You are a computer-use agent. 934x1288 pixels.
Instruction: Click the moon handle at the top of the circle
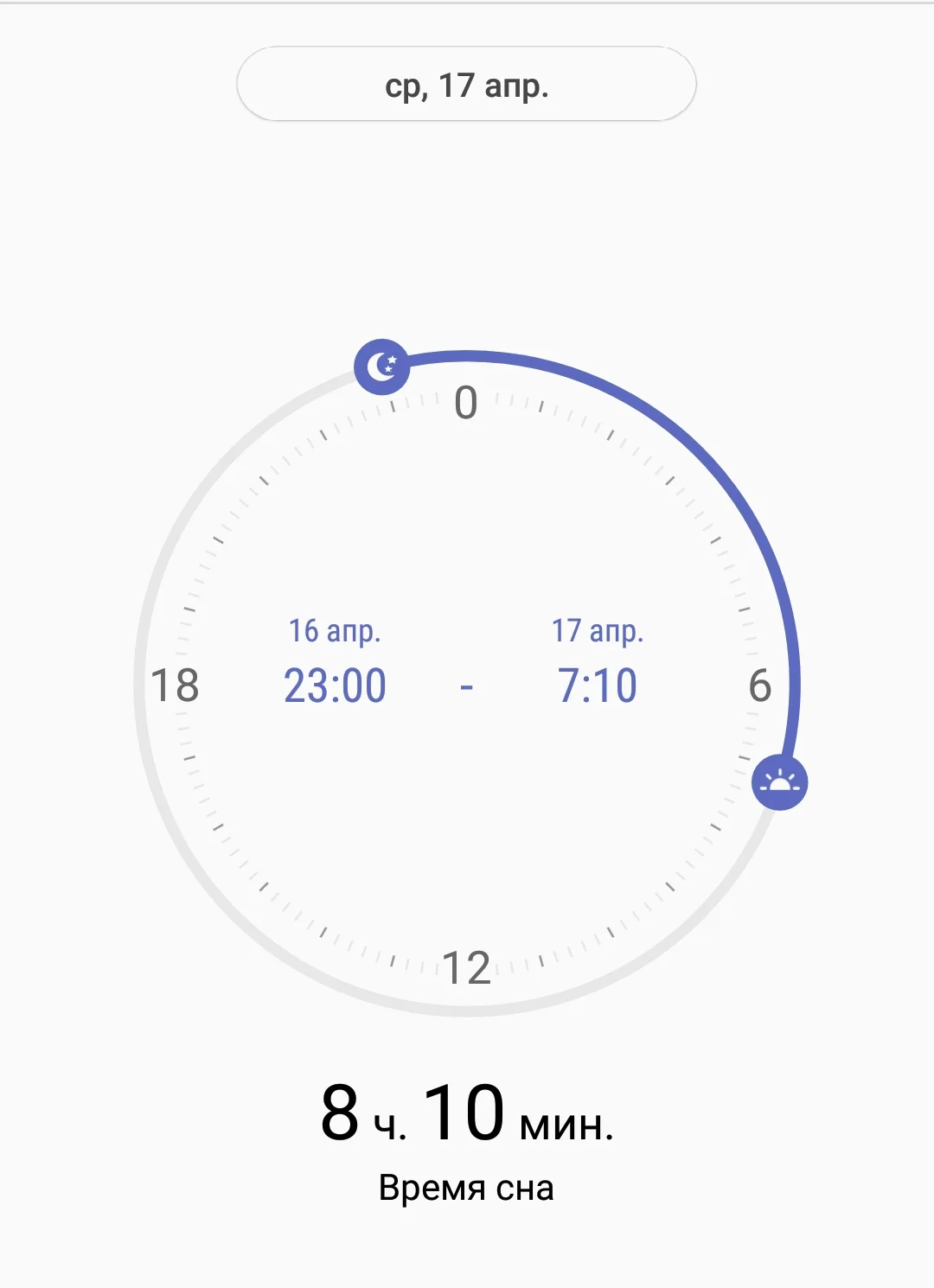(383, 366)
